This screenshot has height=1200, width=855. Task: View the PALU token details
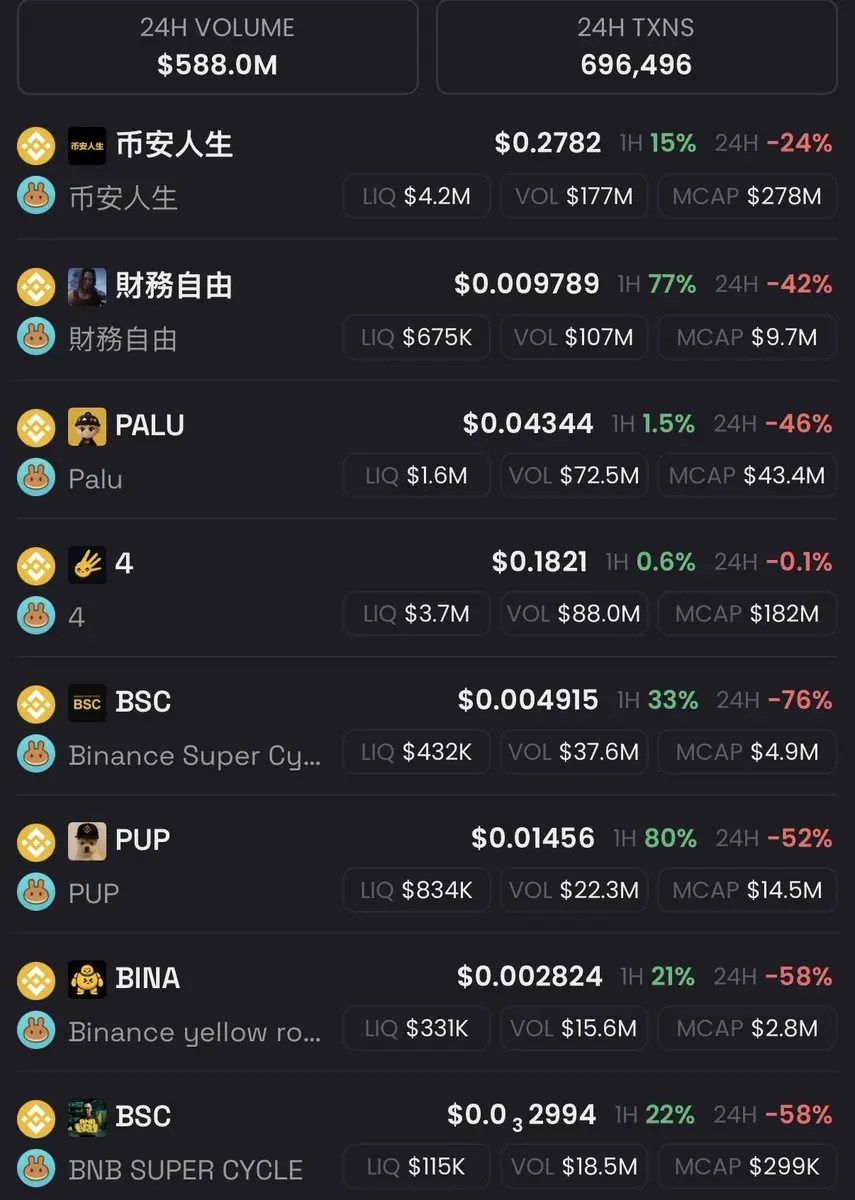pos(150,426)
